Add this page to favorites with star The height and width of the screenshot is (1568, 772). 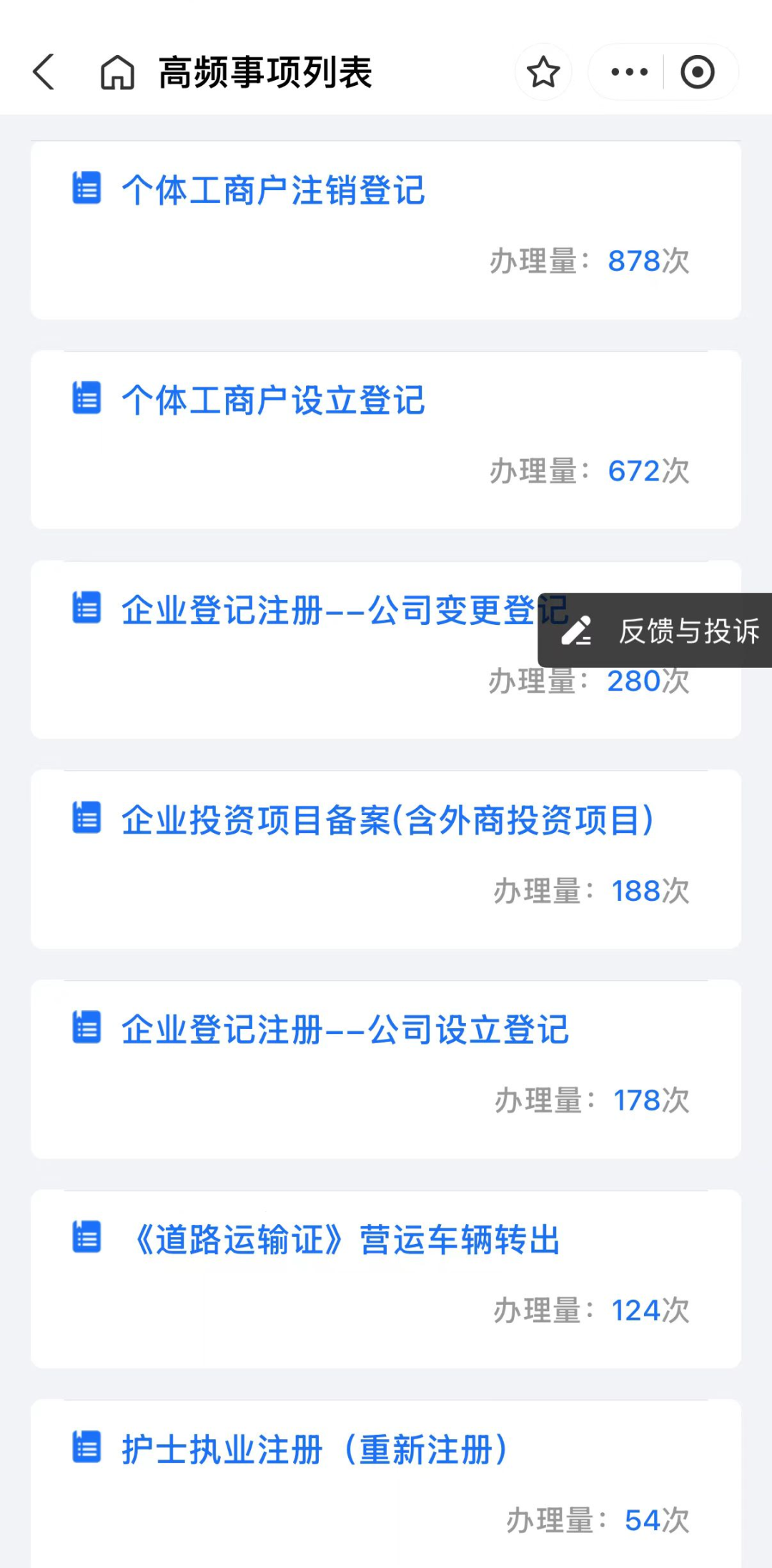(x=543, y=72)
